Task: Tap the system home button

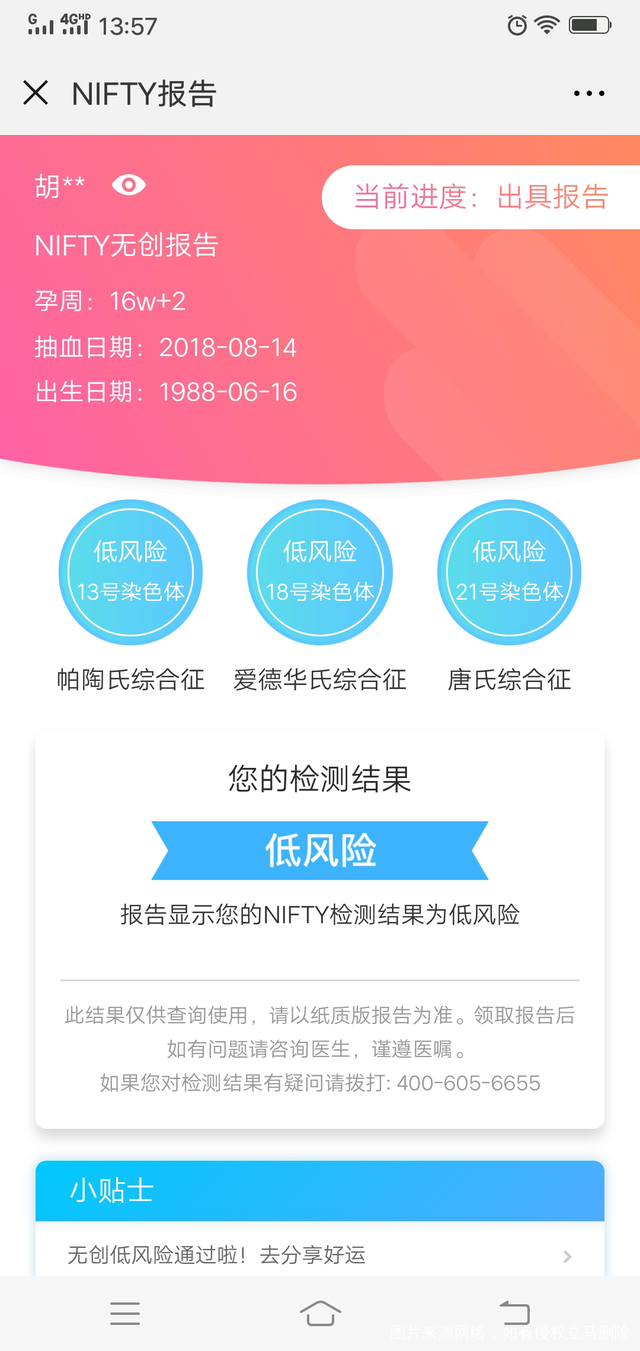Action: coord(320,1313)
